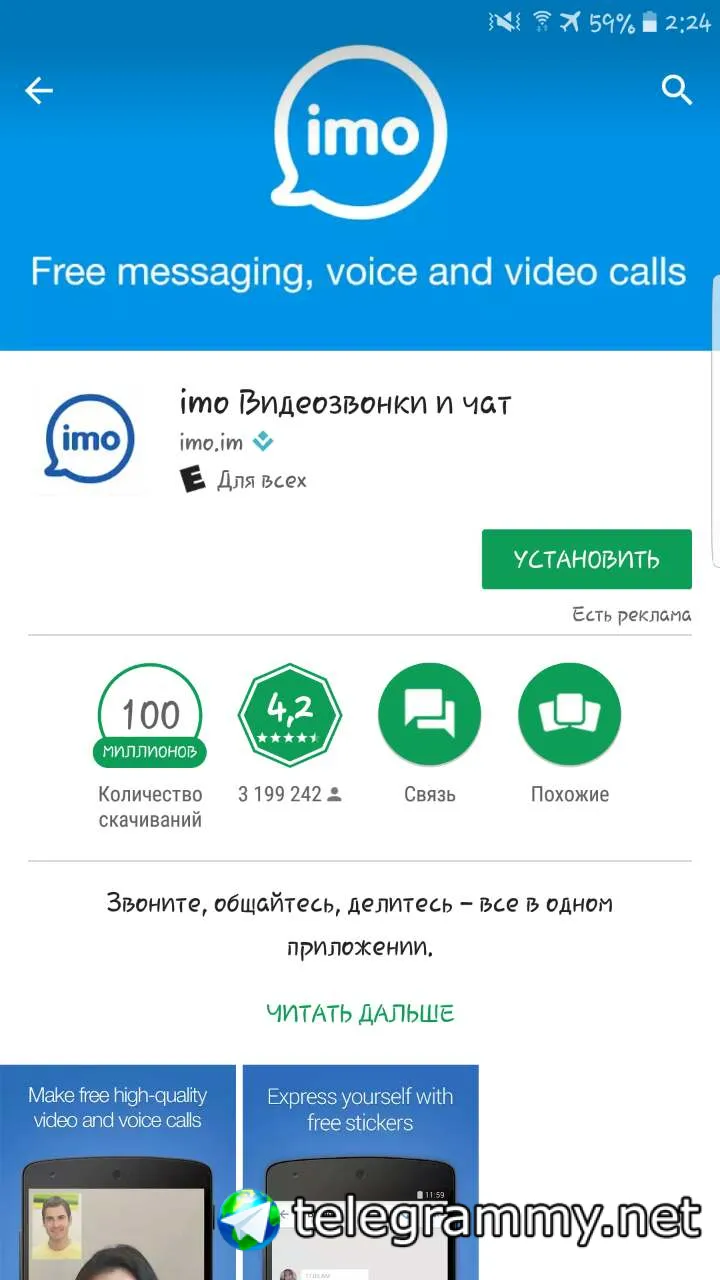
Task: Tap the 100 миллионов downloads badge
Action: [150, 715]
